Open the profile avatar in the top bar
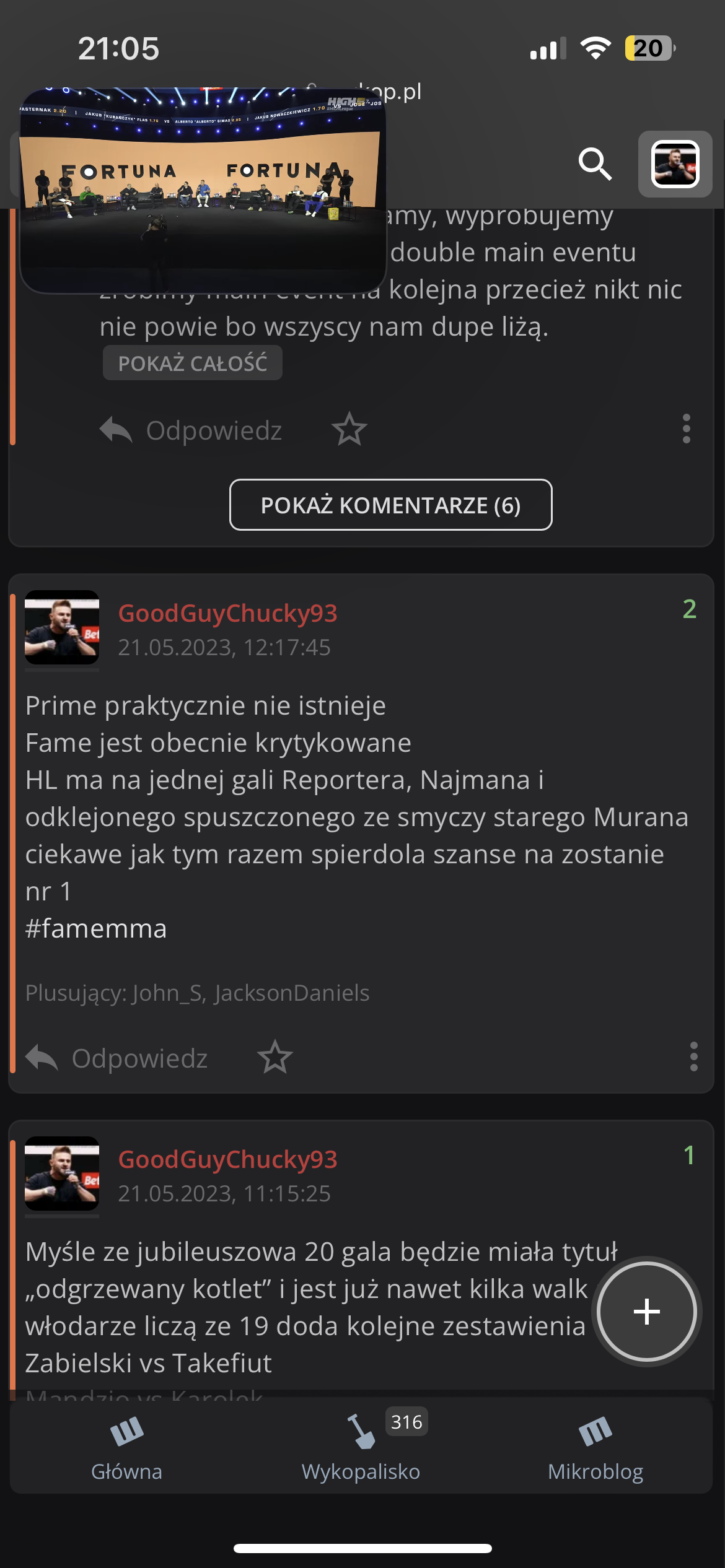 (x=675, y=164)
